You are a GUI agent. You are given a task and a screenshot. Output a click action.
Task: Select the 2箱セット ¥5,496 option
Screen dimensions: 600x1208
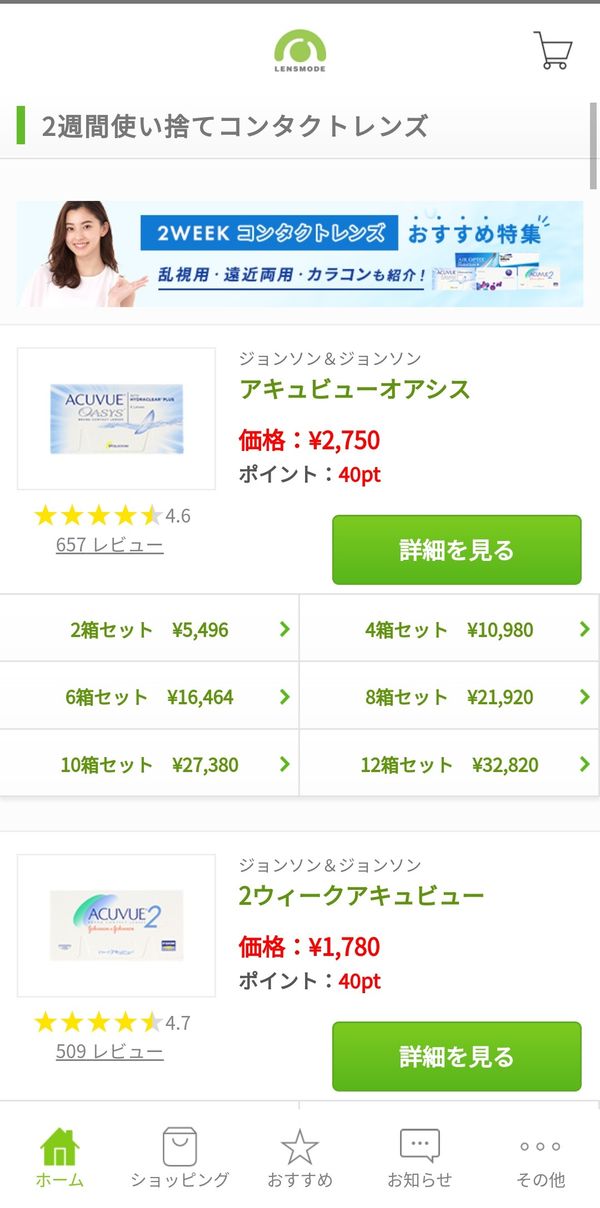[x=149, y=630]
